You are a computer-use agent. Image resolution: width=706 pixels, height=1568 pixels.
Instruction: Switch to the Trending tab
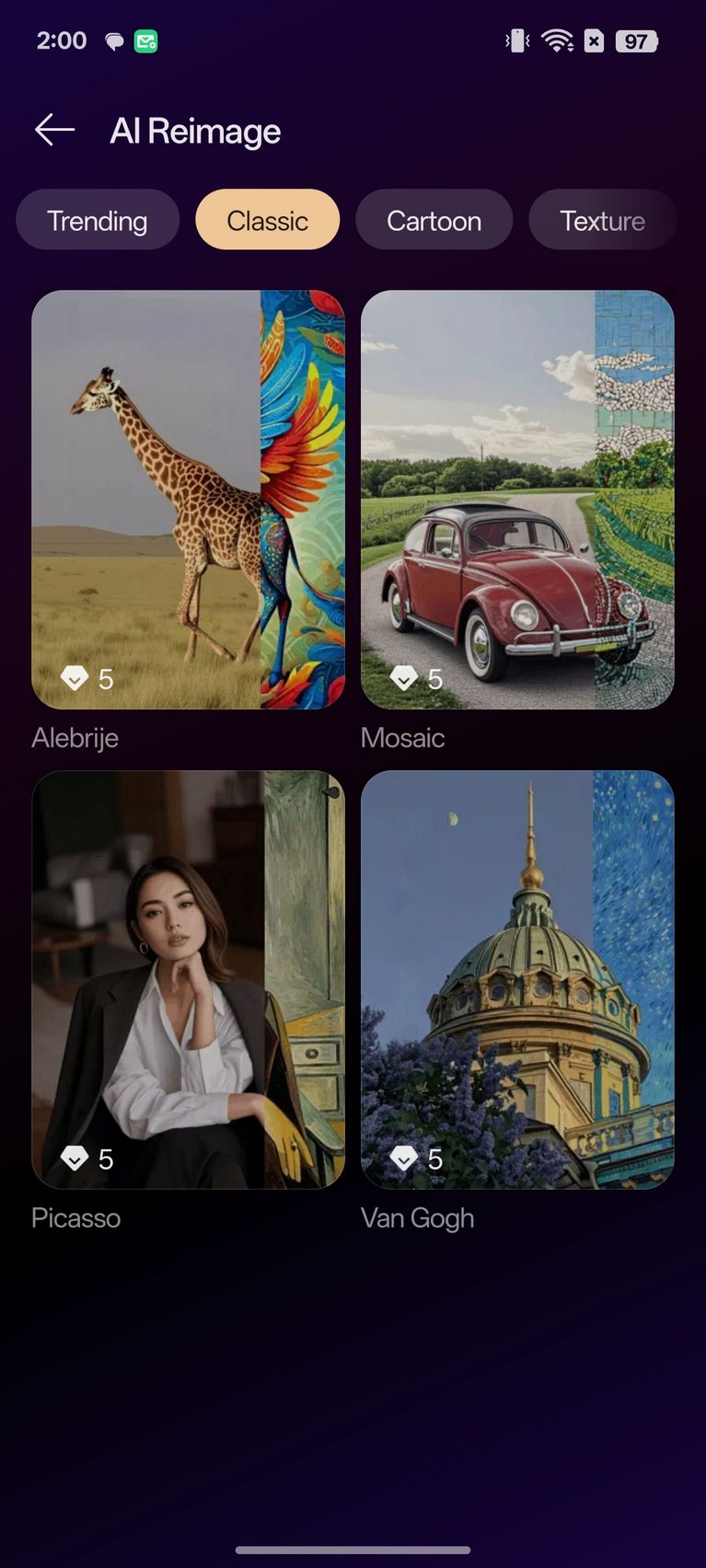98,220
